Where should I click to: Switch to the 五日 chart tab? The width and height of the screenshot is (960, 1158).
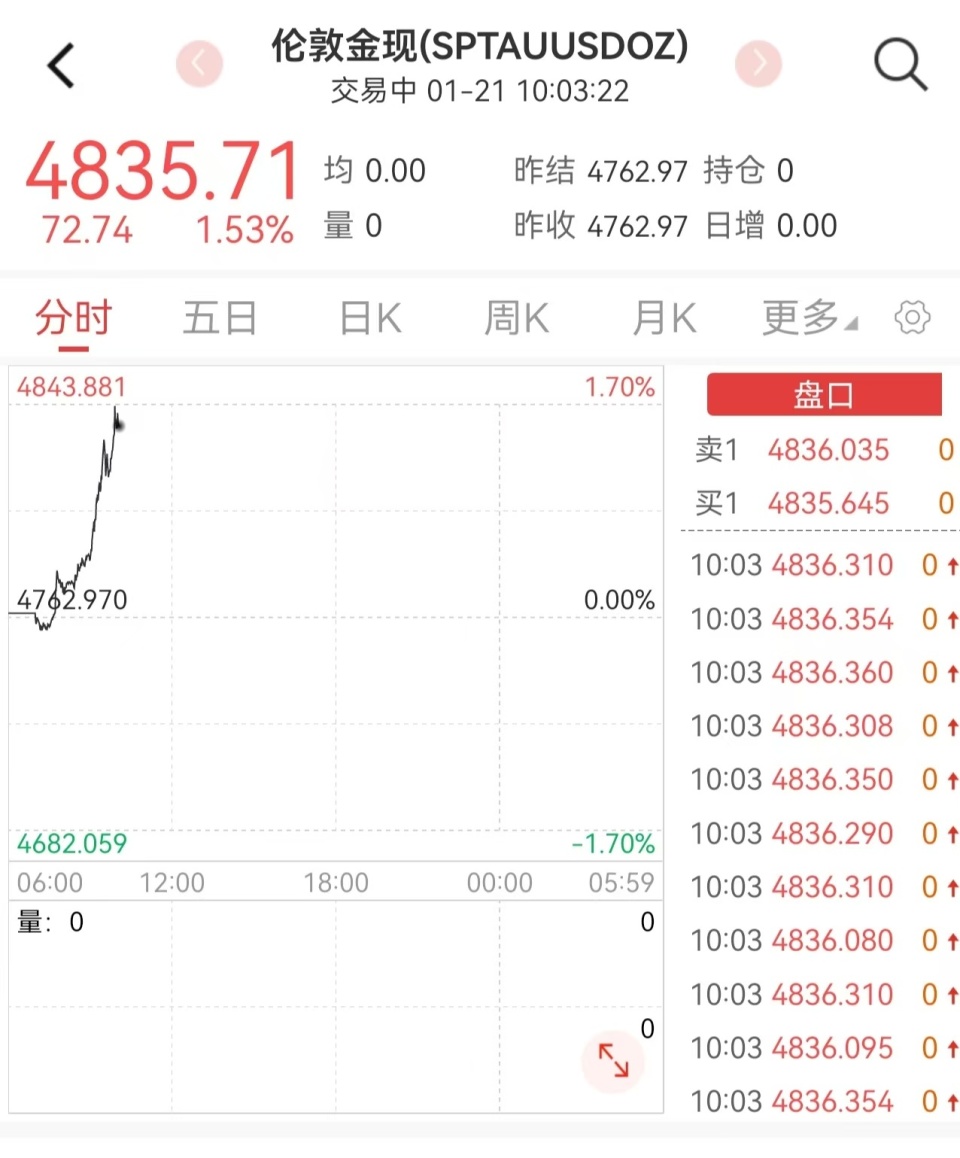220,317
